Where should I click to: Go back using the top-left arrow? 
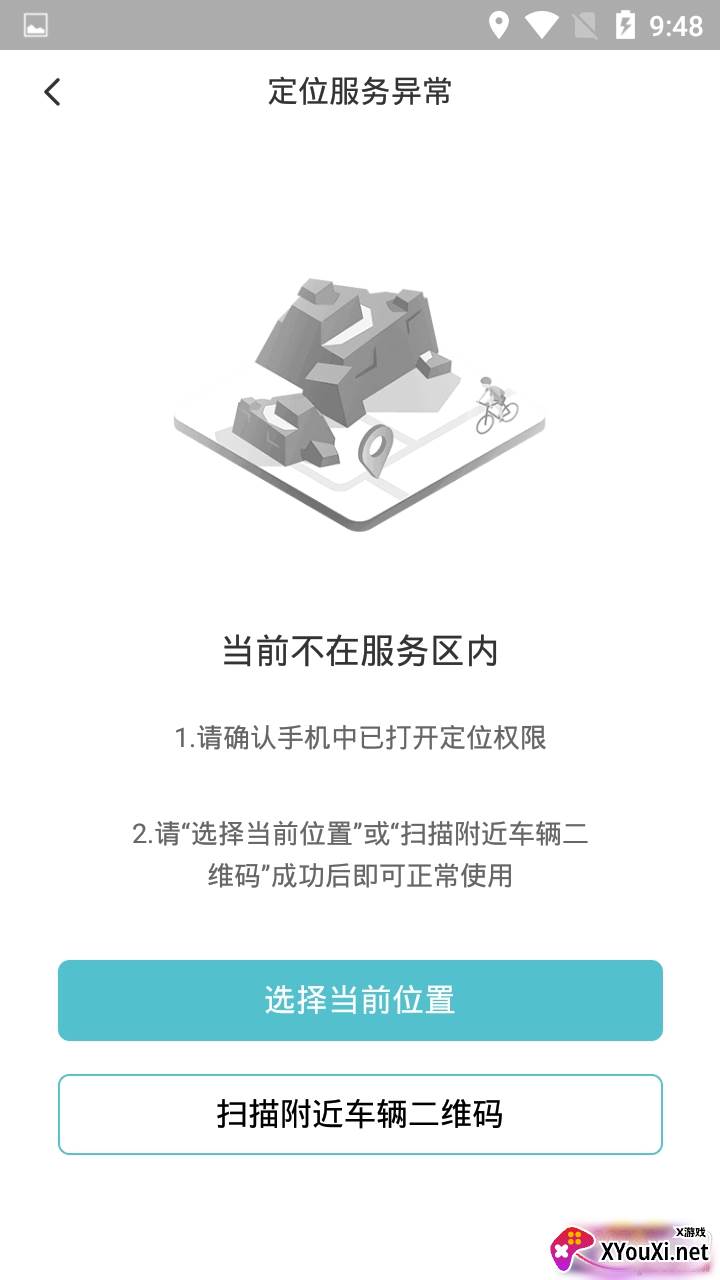coord(52,92)
